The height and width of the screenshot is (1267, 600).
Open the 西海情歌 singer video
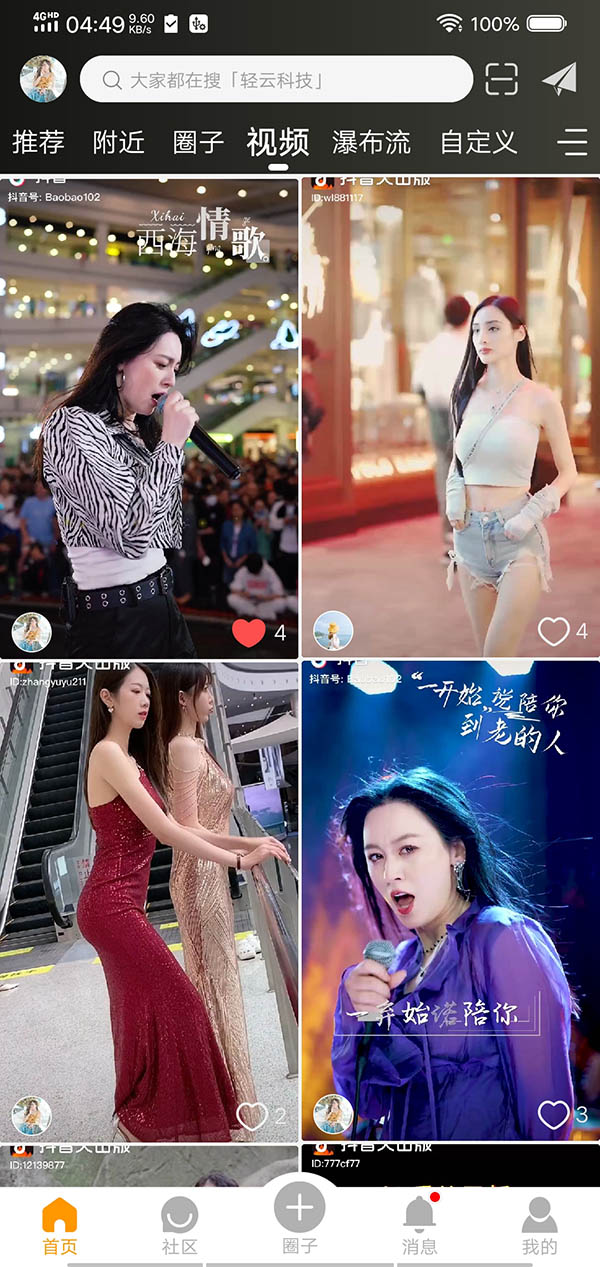(x=150, y=400)
